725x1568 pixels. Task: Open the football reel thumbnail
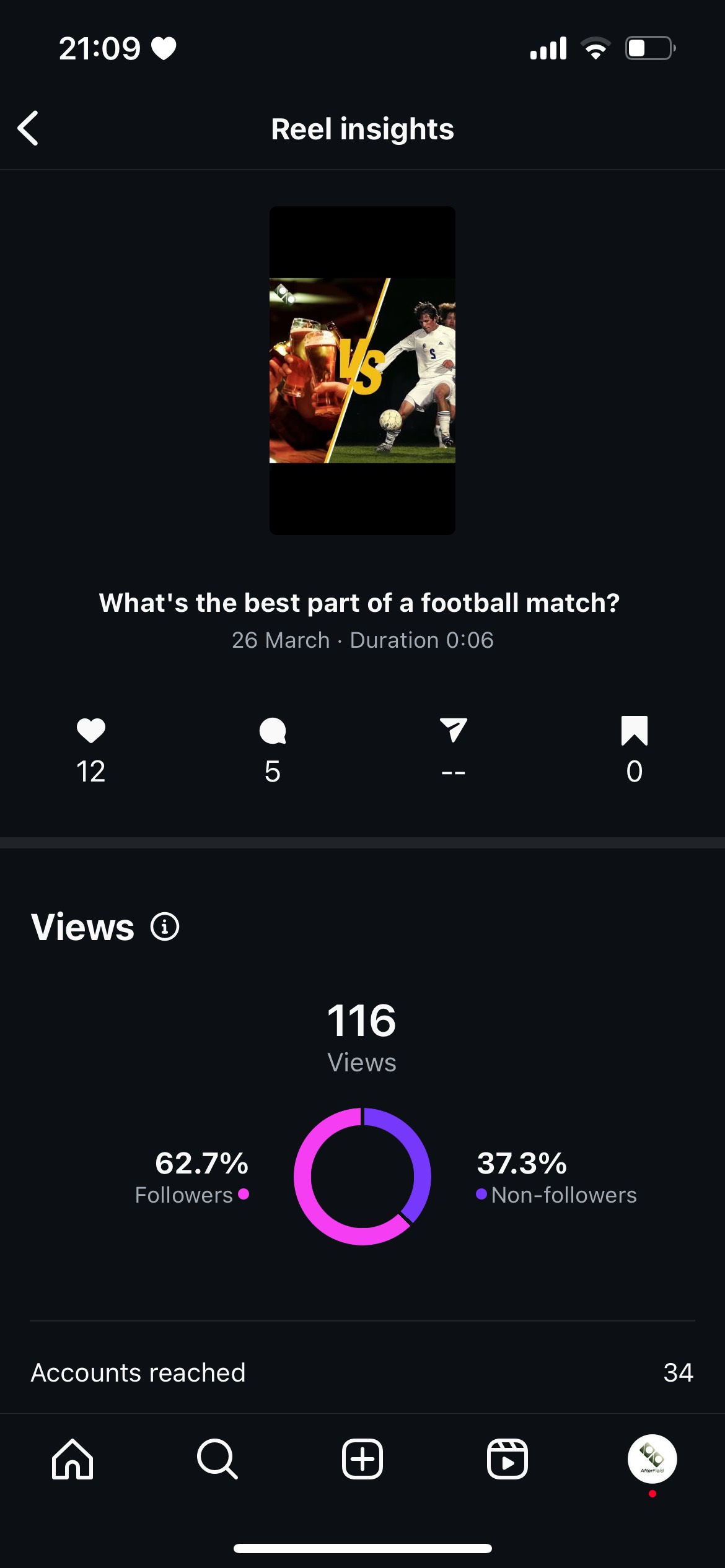click(362, 370)
